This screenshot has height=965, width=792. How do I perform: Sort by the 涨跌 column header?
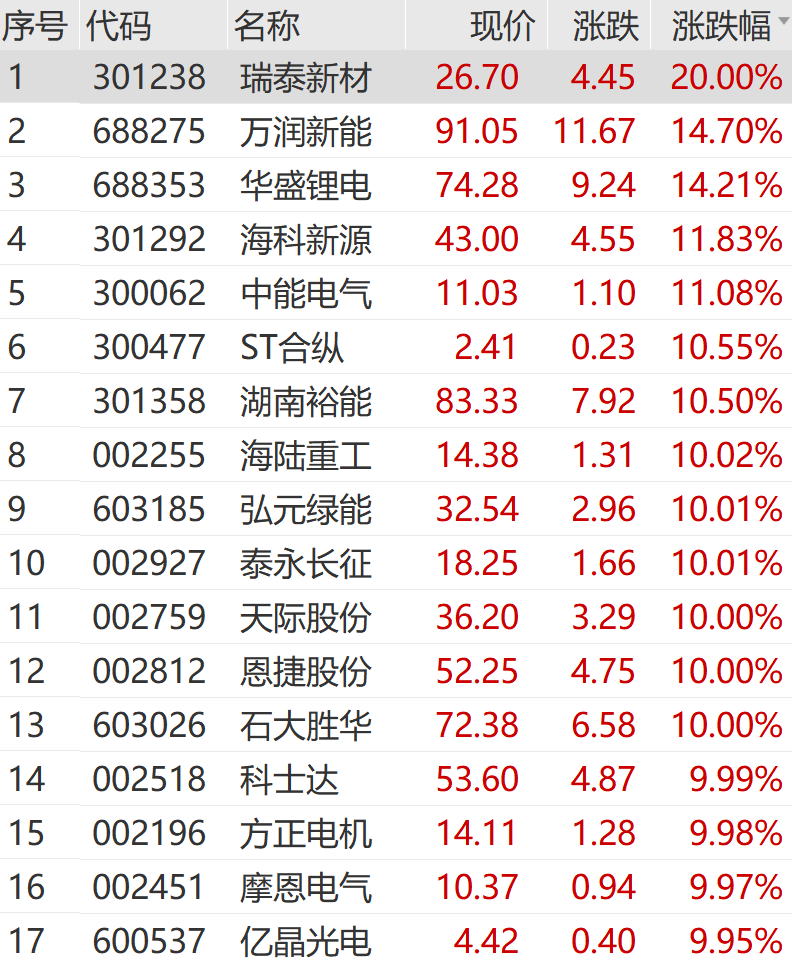(x=605, y=26)
